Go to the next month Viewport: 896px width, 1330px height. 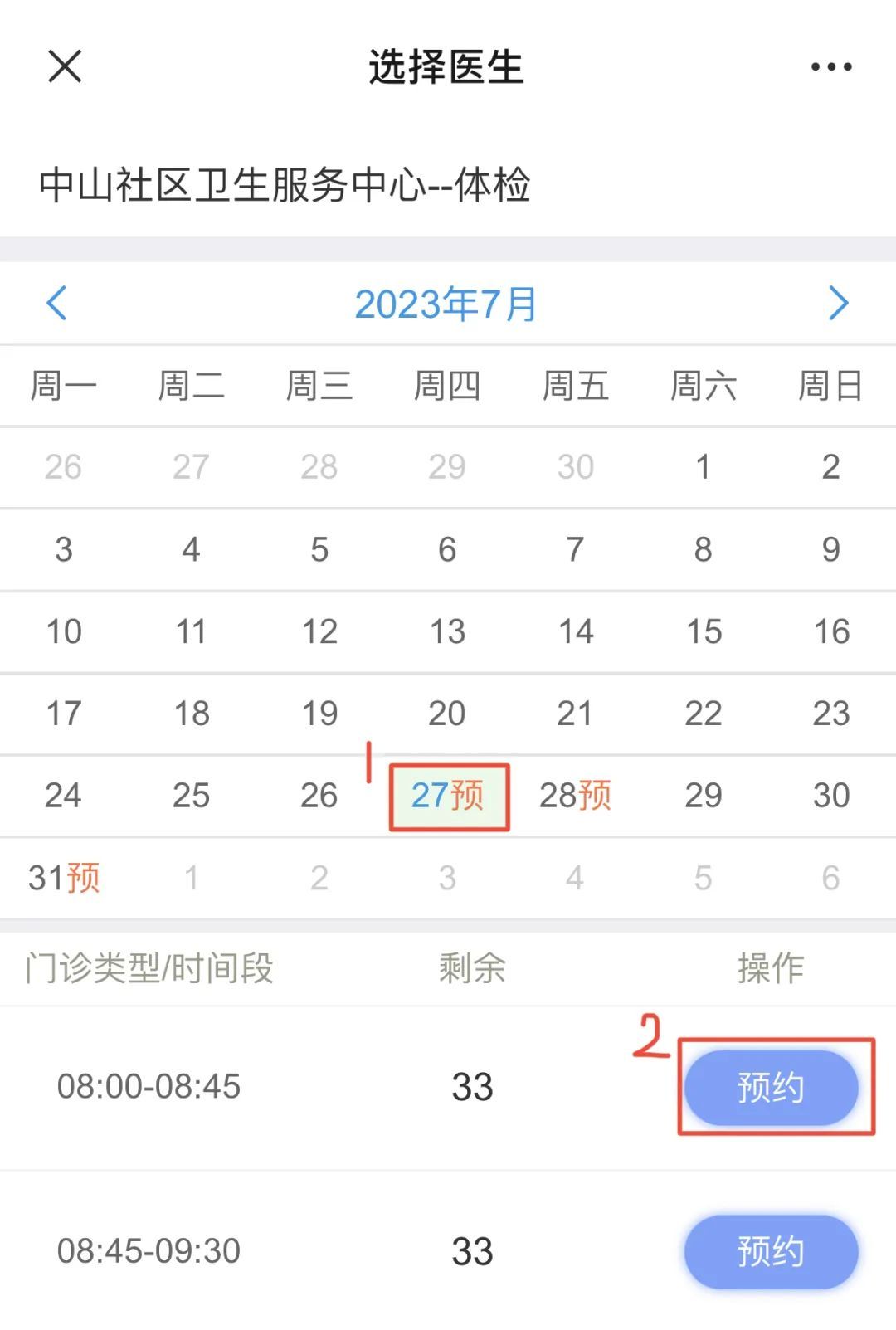(838, 304)
